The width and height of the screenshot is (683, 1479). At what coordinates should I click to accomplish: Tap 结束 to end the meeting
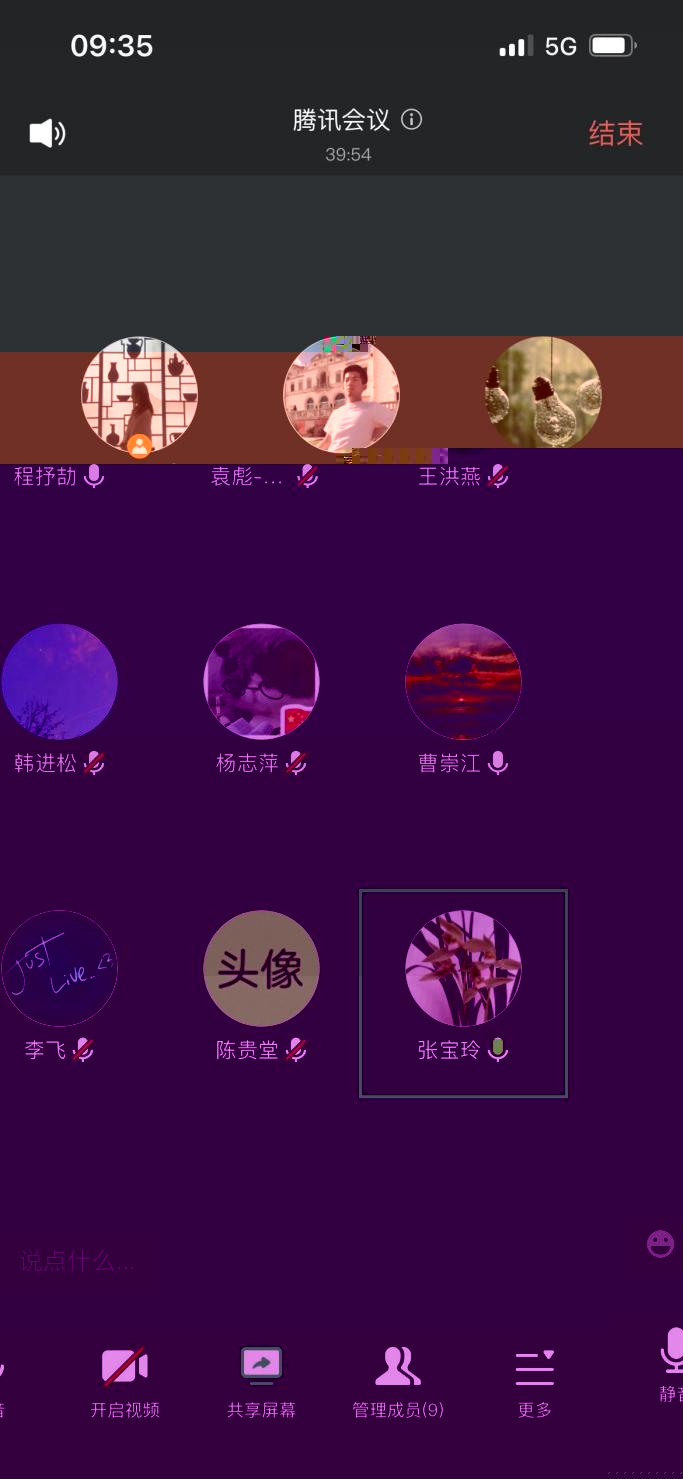coord(615,134)
